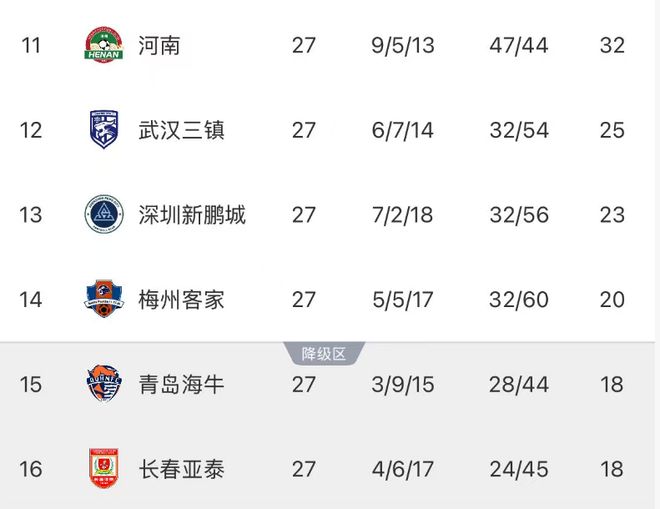Image resolution: width=660 pixels, height=509 pixels.
Task: Open 梅州客家 in the standings
Action: click(181, 299)
